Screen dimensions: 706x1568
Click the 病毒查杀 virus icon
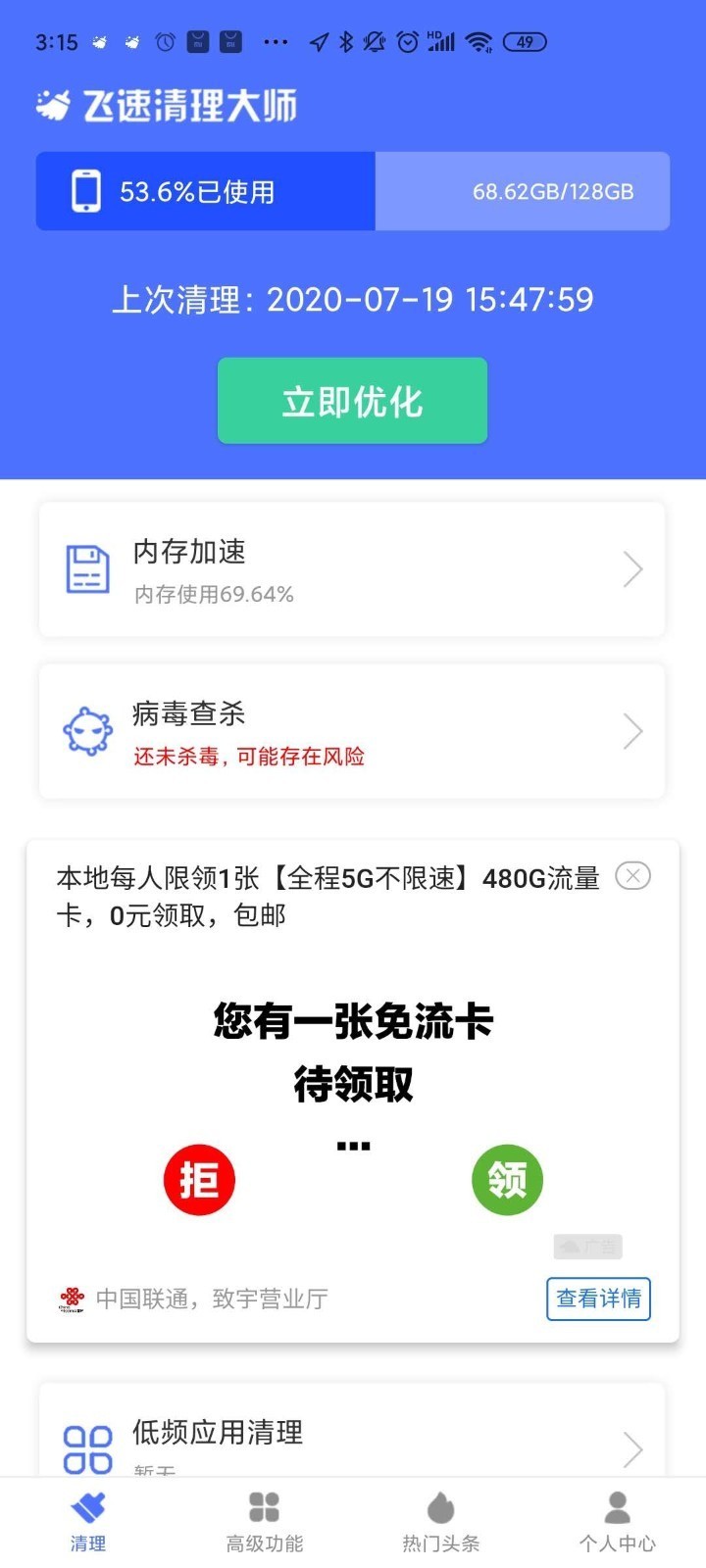(x=88, y=731)
